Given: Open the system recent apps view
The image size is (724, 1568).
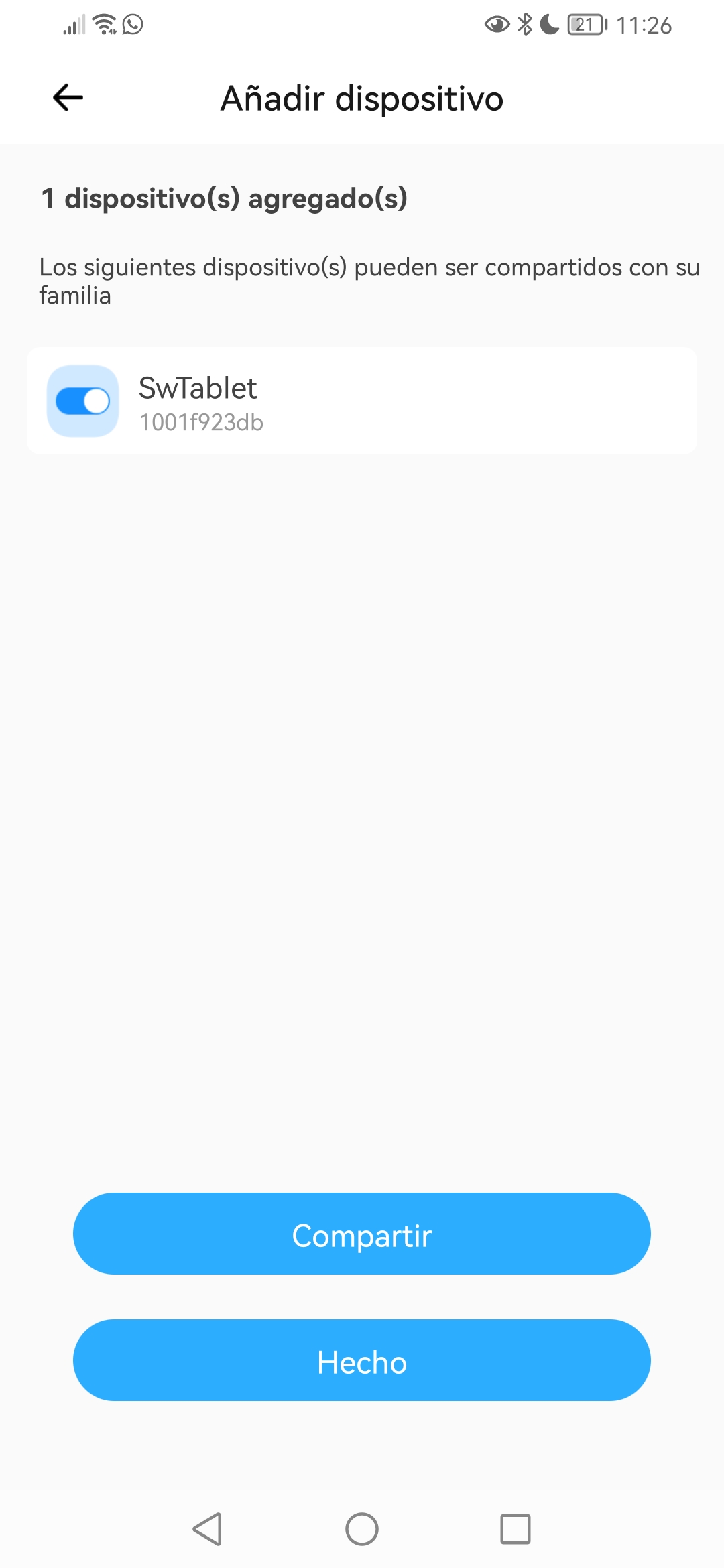Looking at the screenshot, I should tap(516, 1529).
